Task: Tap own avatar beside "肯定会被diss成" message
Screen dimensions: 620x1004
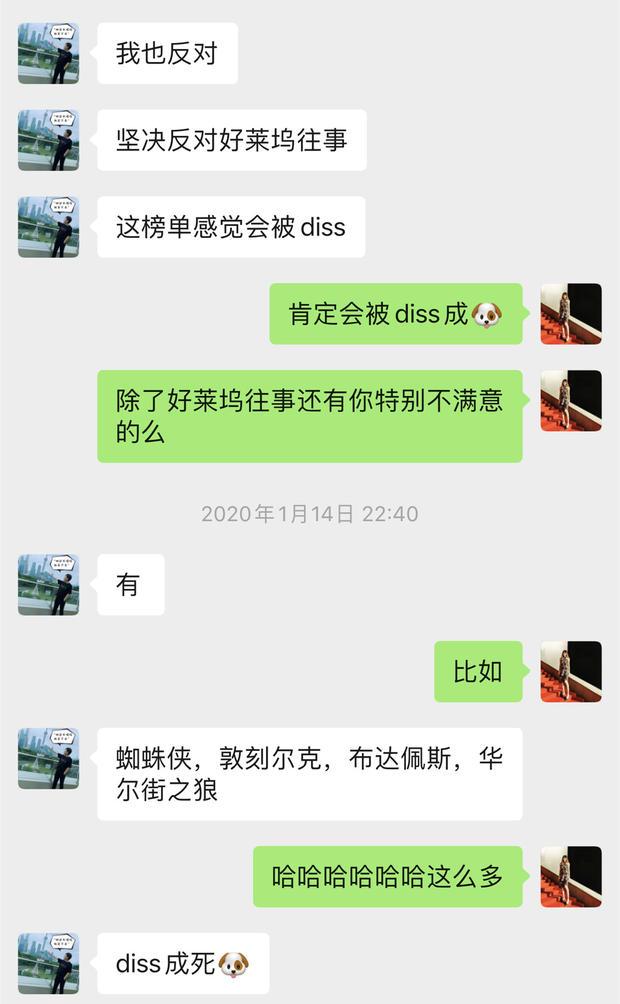Action: click(x=571, y=314)
